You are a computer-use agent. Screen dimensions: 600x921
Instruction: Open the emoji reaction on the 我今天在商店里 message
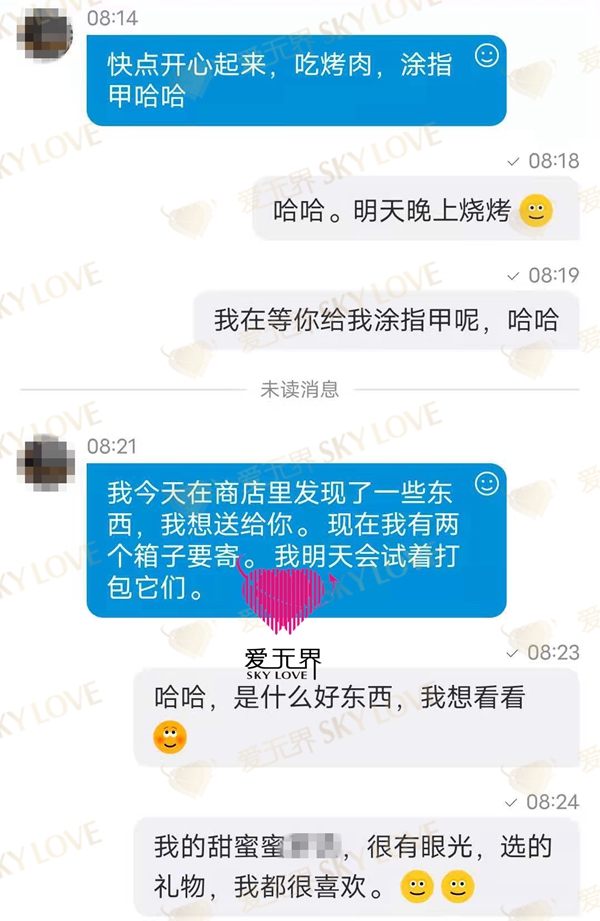(486, 484)
